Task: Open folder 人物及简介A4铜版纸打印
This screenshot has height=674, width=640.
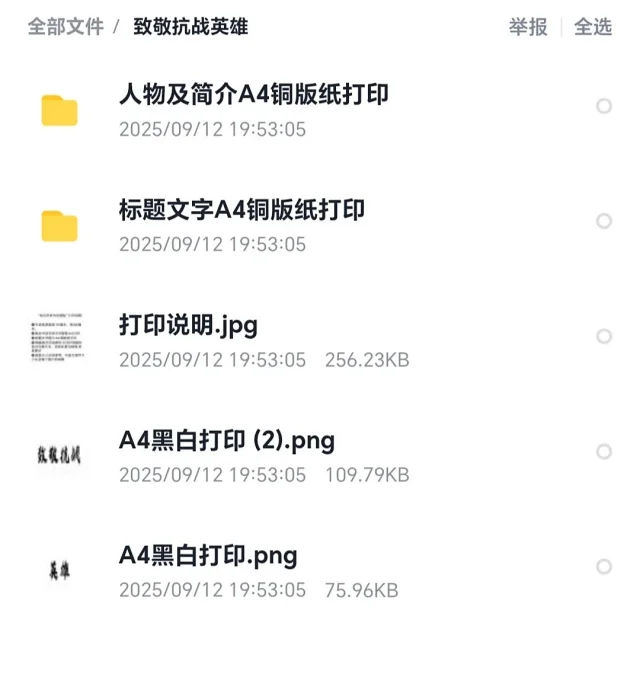Action: pyautogui.click(x=253, y=95)
